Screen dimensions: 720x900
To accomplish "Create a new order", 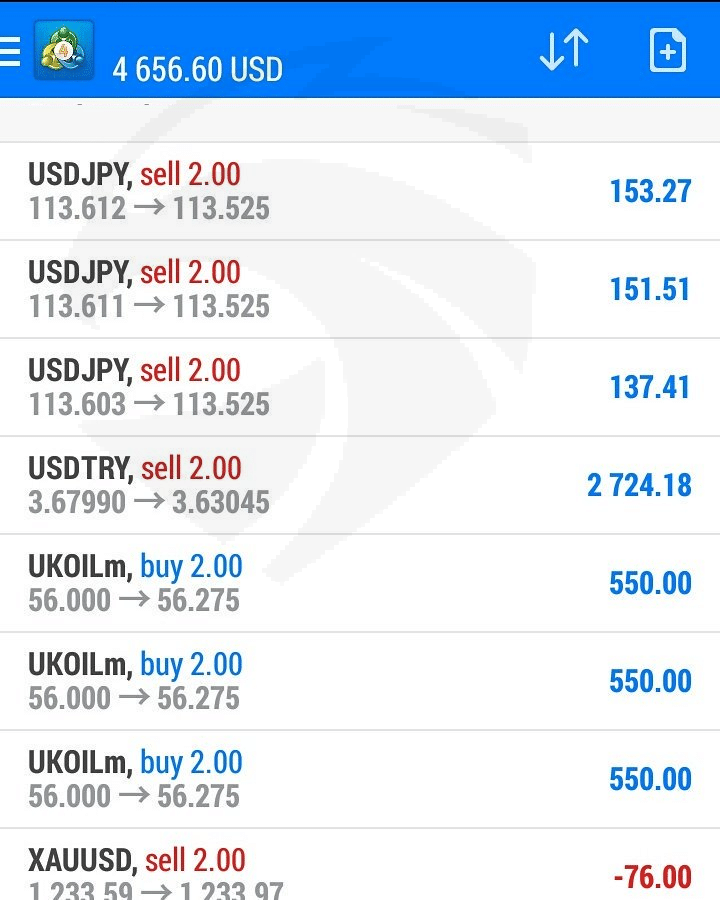I will [667, 51].
